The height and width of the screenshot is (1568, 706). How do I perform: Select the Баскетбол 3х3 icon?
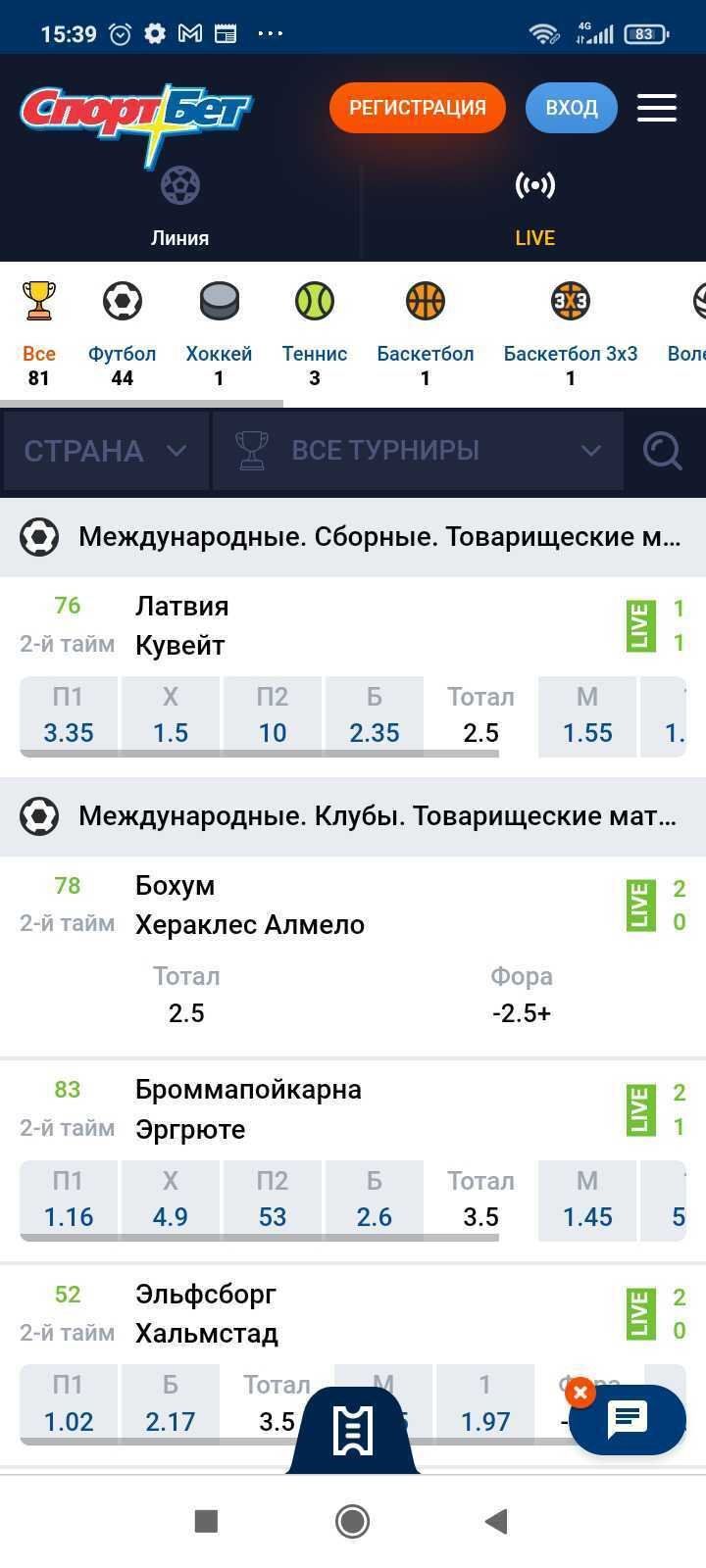pos(570,301)
